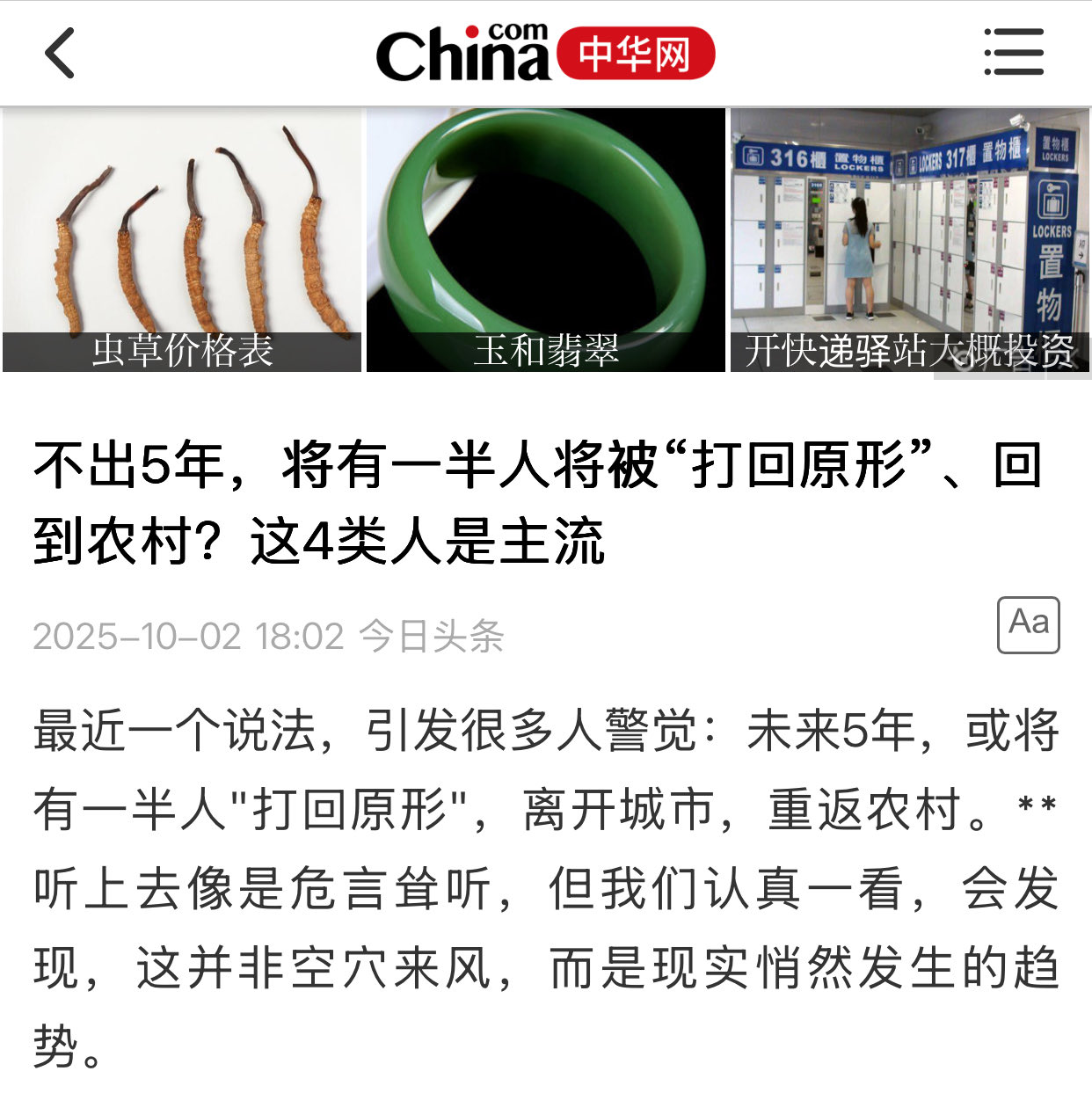Open the 玉和翡翠 image tile

point(545,240)
